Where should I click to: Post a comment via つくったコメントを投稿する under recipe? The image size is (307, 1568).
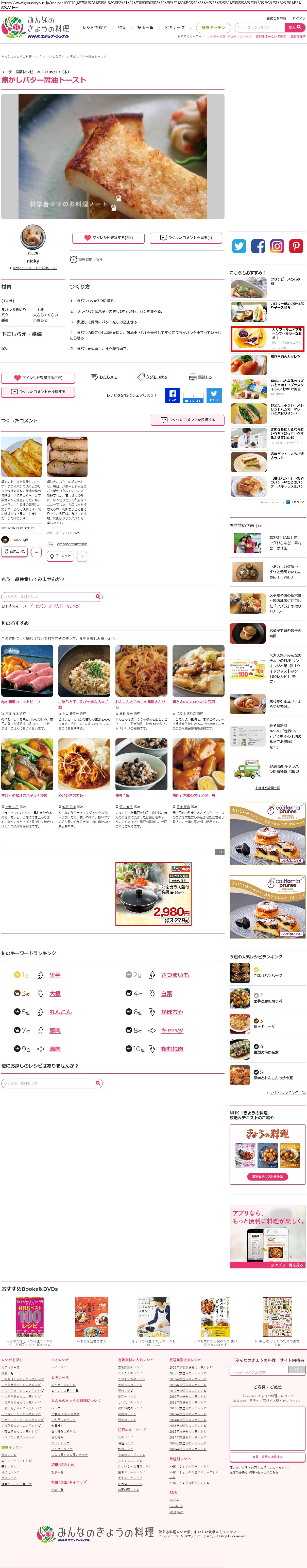[x=38, y=391]
